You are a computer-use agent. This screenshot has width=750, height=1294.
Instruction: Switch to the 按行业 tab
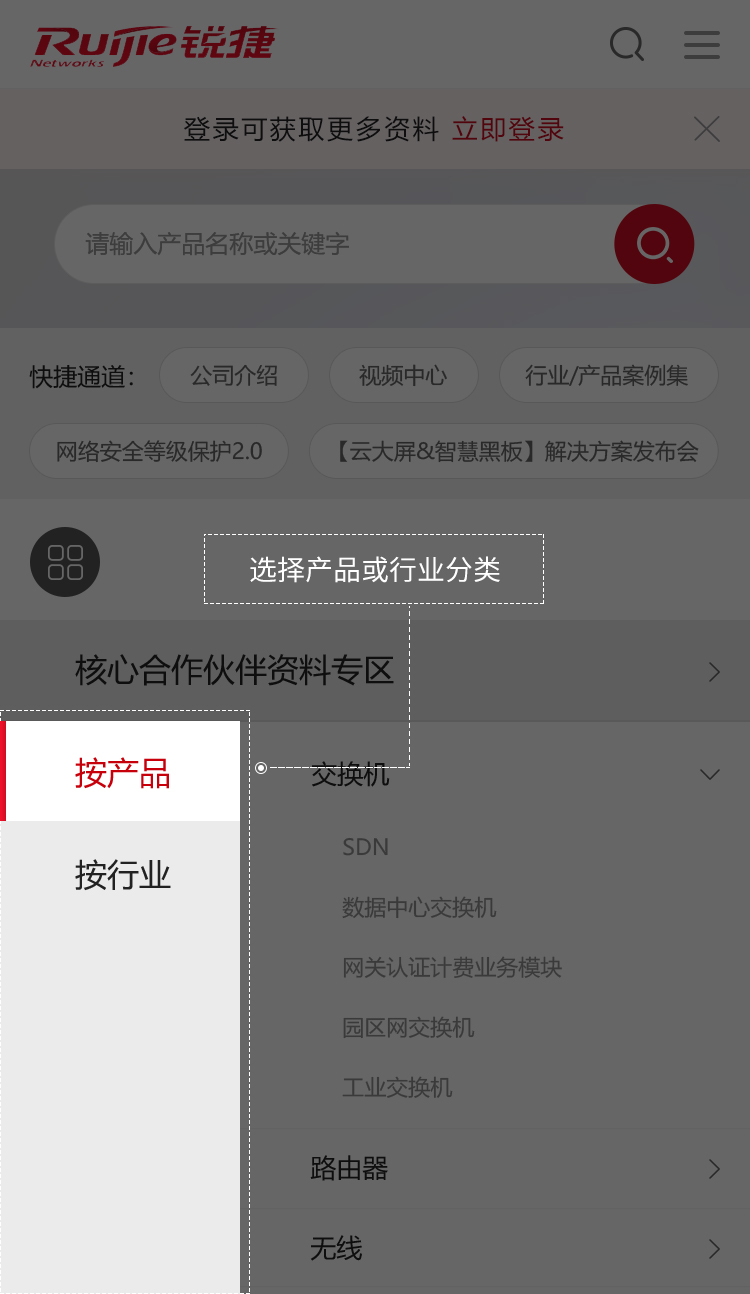tap(122, 875)
